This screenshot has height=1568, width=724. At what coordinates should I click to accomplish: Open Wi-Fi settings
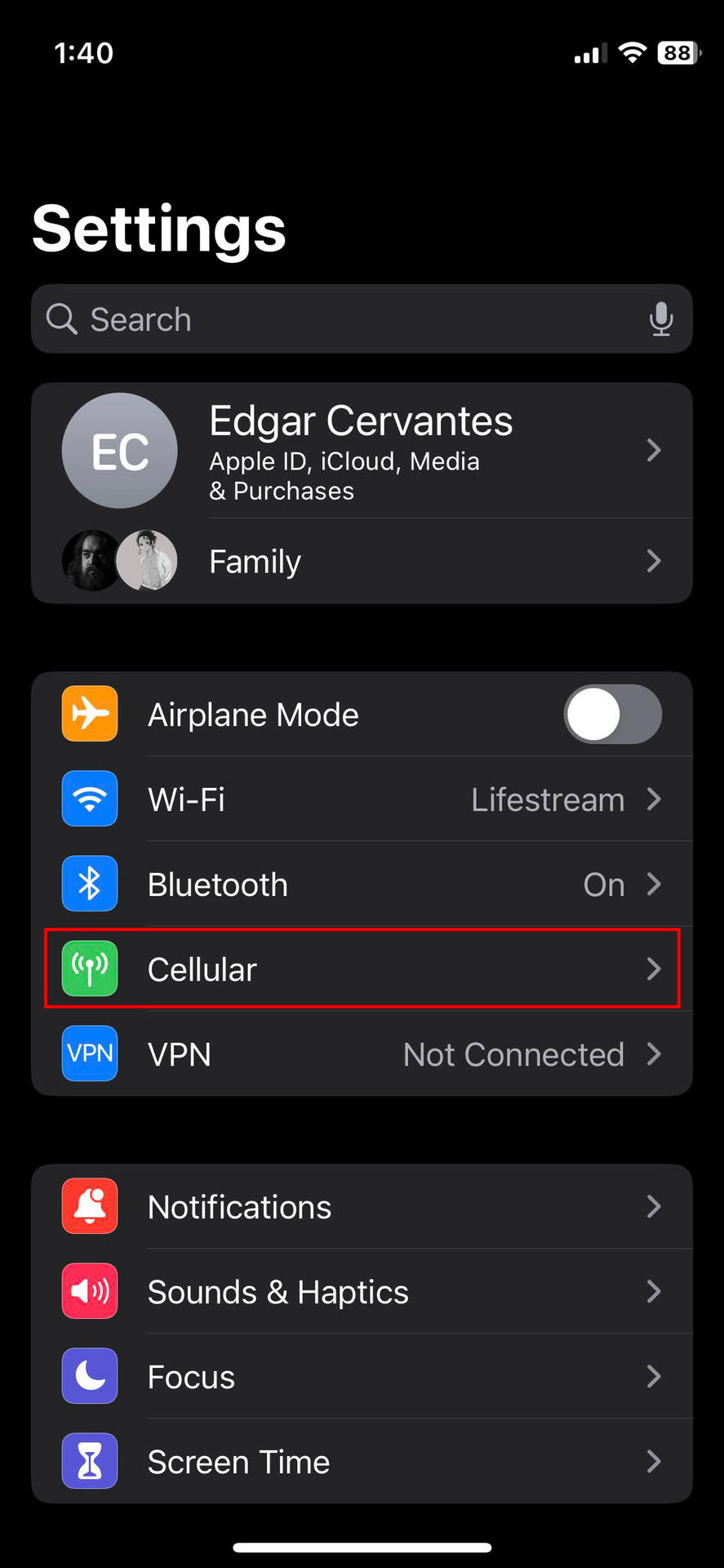coord(362,800)
